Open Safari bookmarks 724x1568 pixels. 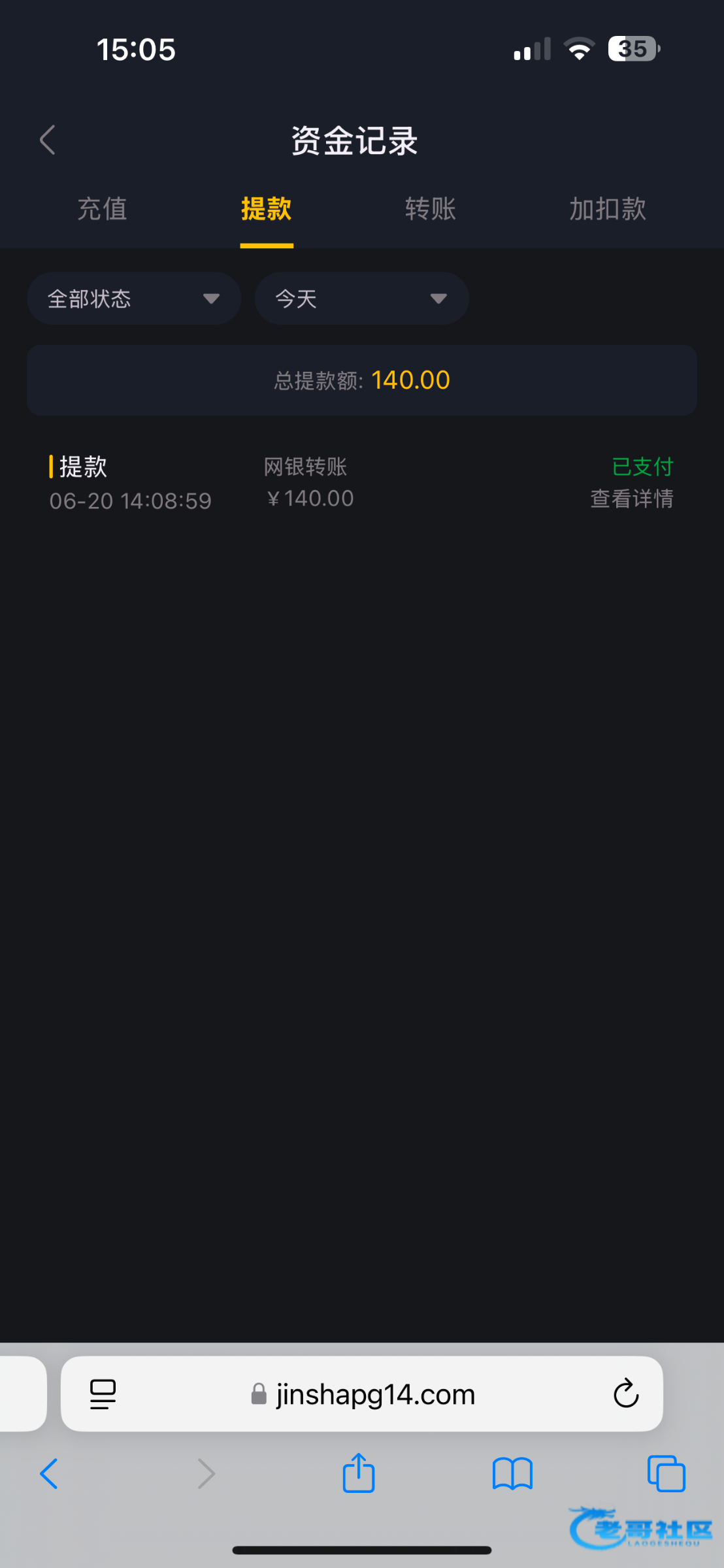(x=512, y=1474)
